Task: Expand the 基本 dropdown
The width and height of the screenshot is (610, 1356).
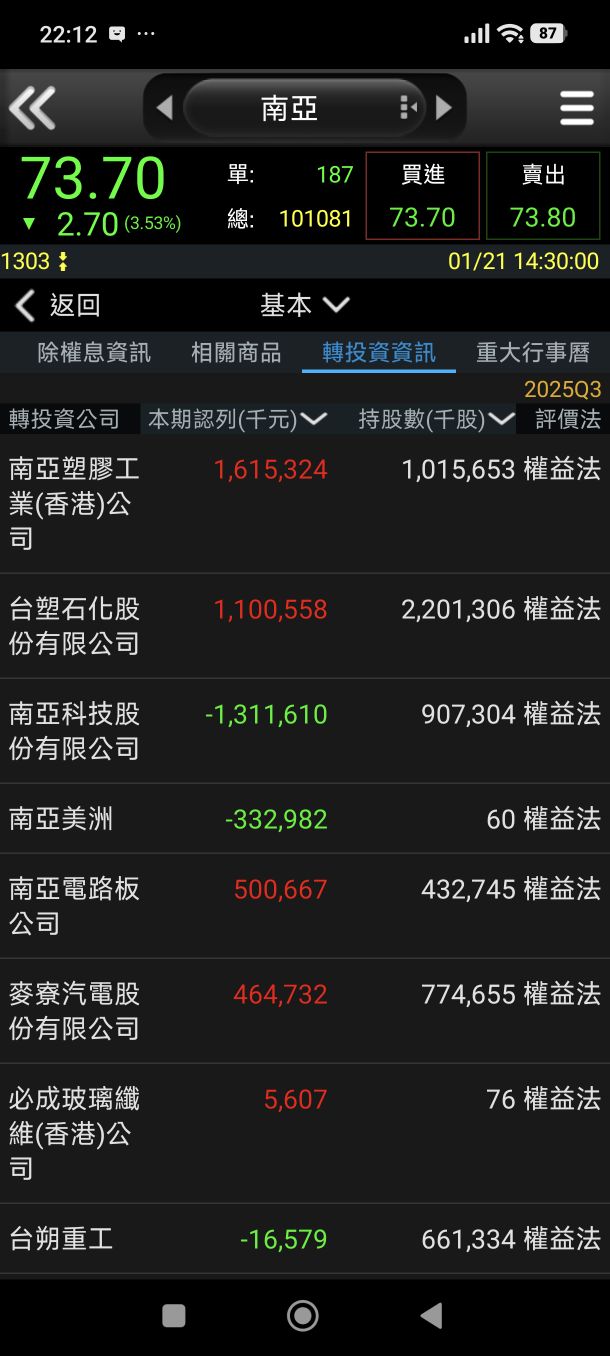Action: pos(305,305)
